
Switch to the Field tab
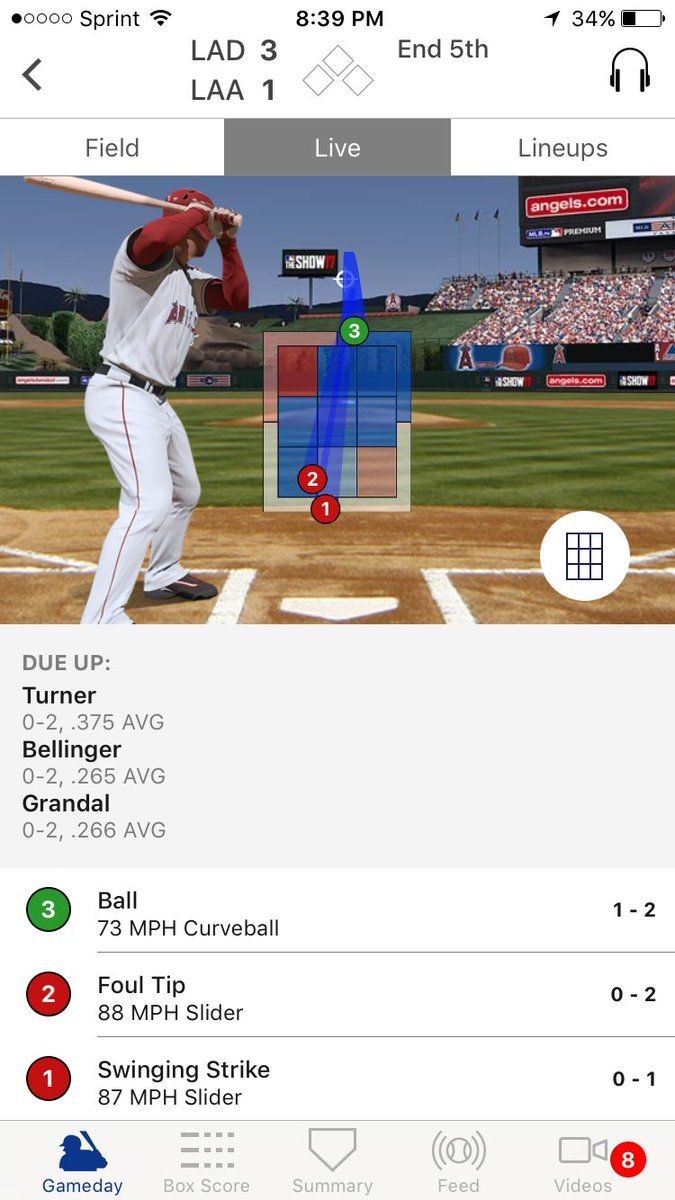click(112, 148)
